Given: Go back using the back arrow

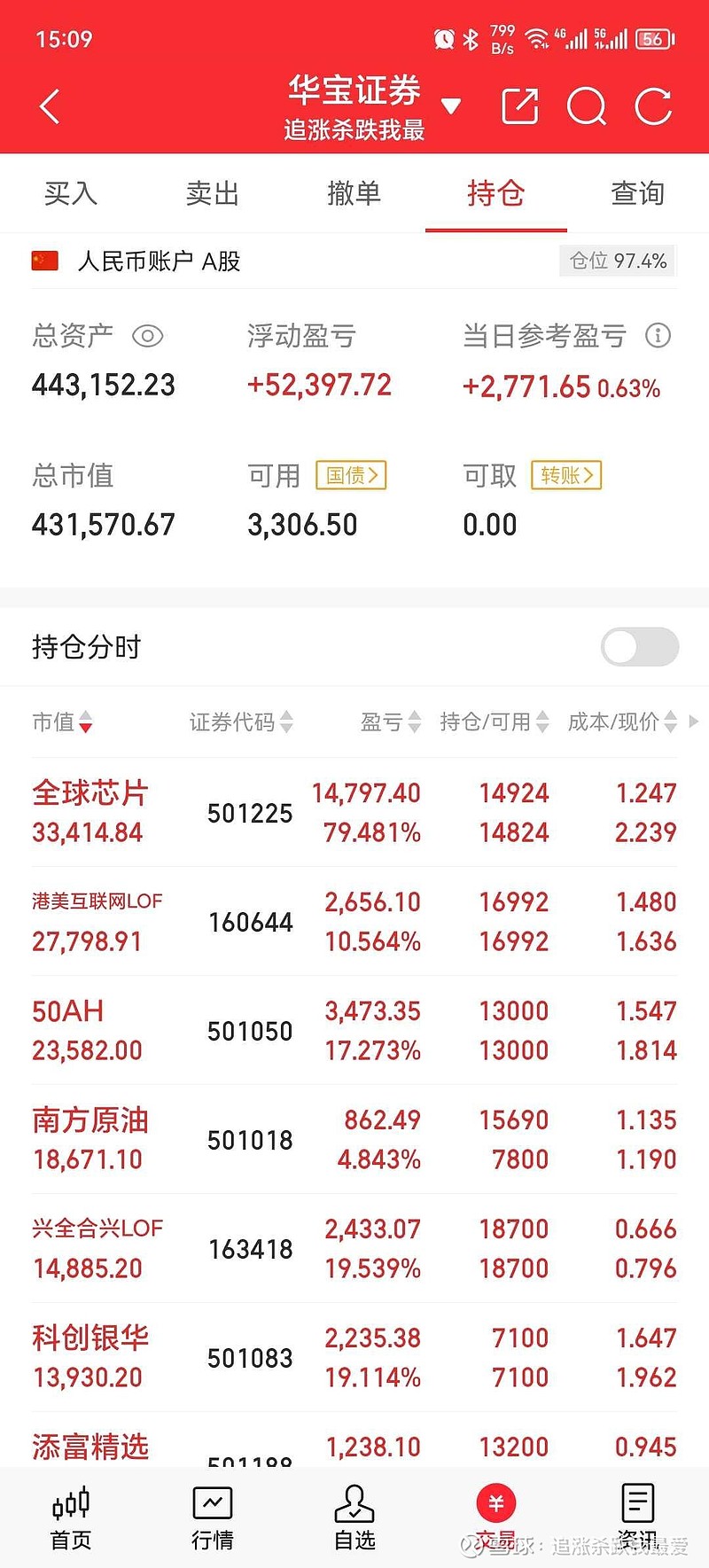Looking at the screenshot, I should click(x=49, y=105).
